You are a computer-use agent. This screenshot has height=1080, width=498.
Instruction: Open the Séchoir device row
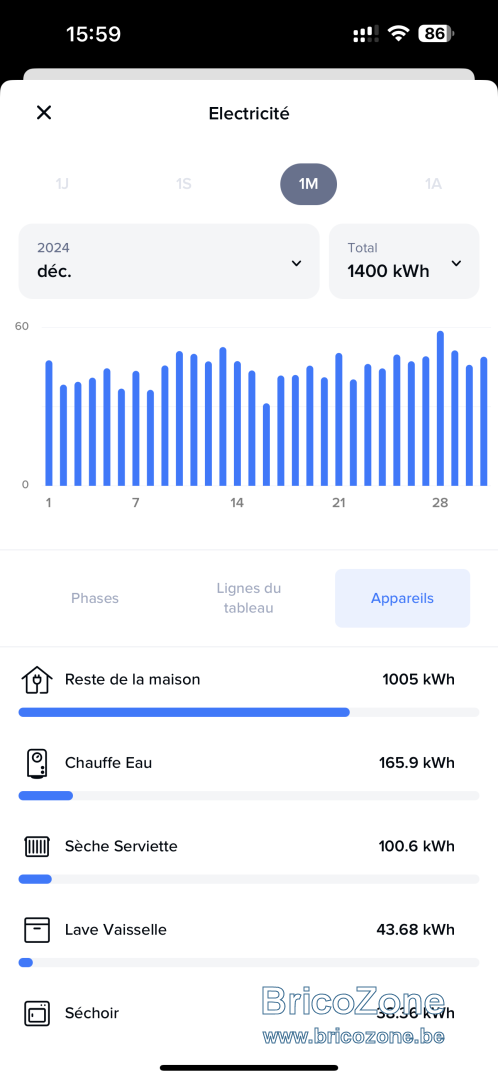click(249, 1014)
